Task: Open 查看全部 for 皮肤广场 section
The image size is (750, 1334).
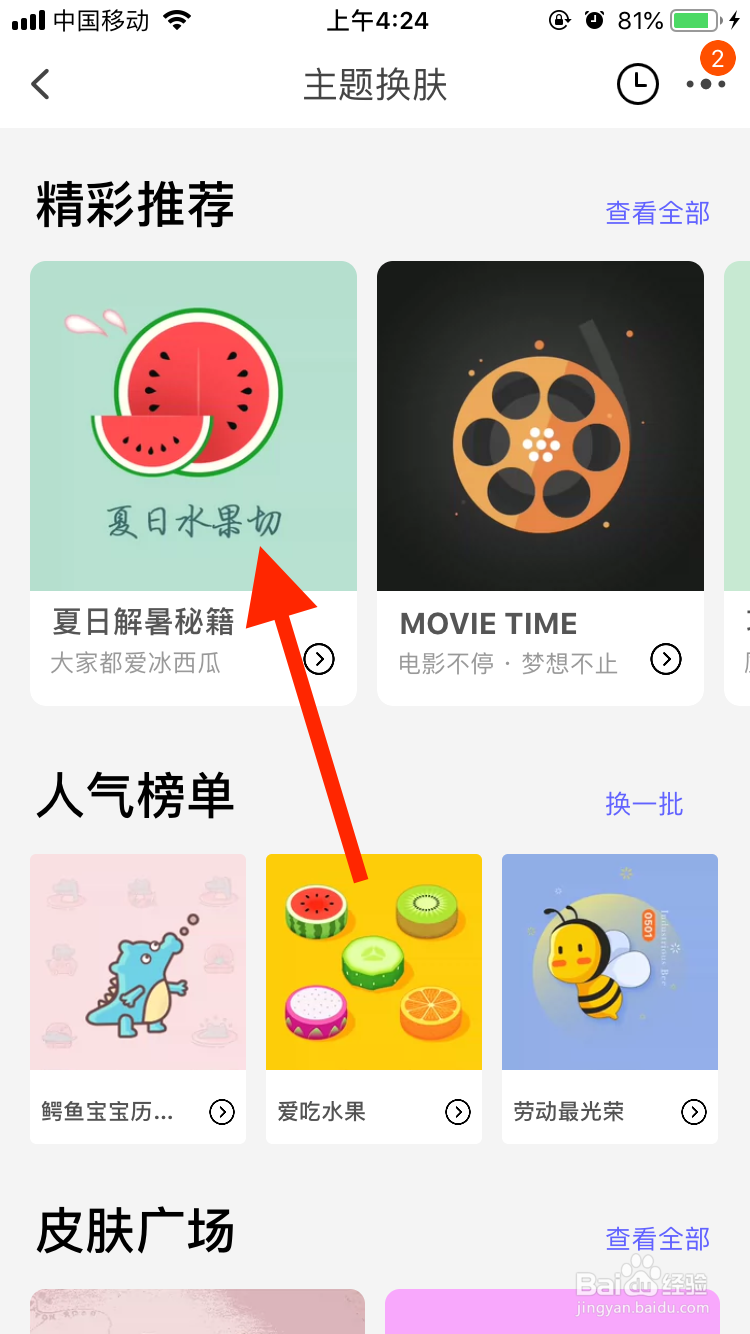Action: (657, 1240)
